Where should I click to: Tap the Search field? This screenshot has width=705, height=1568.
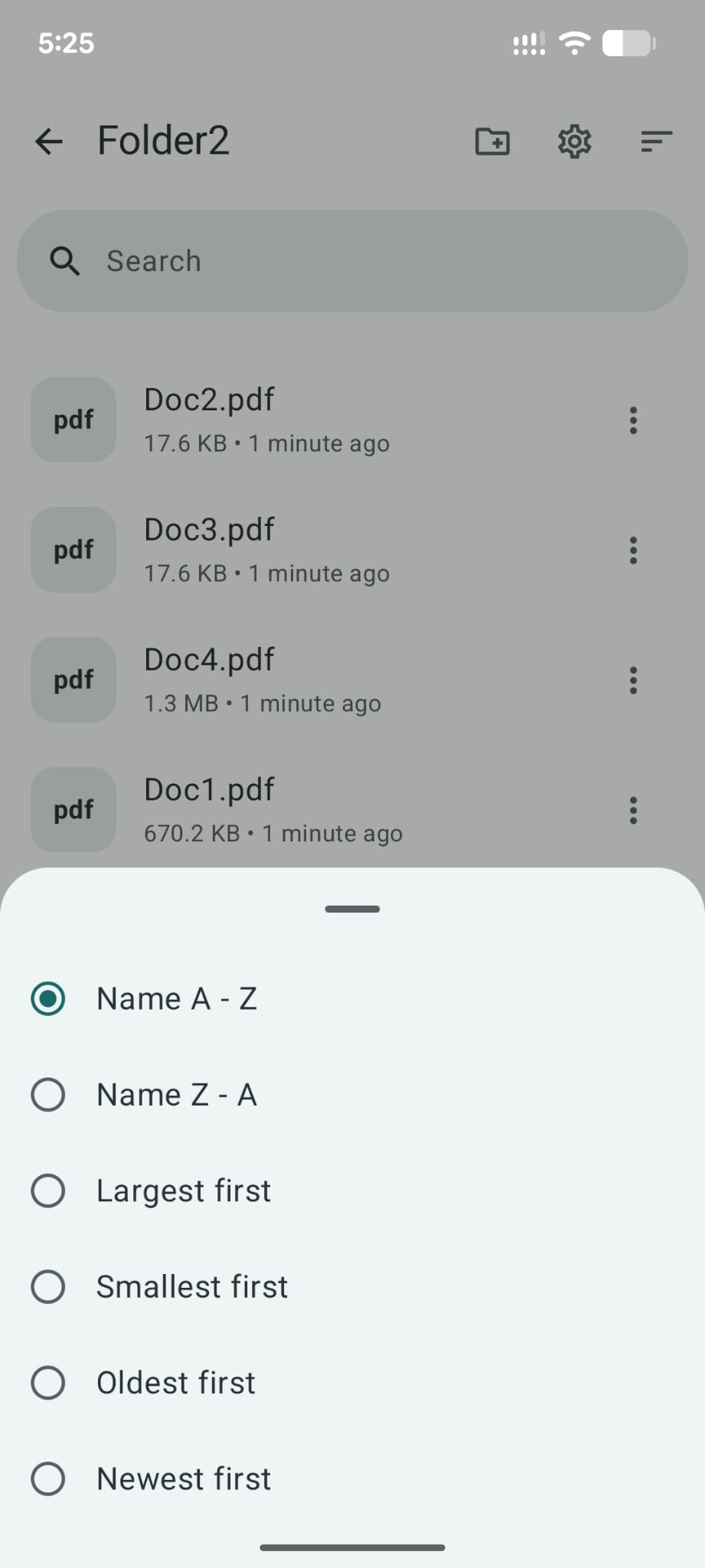(352, 261)
